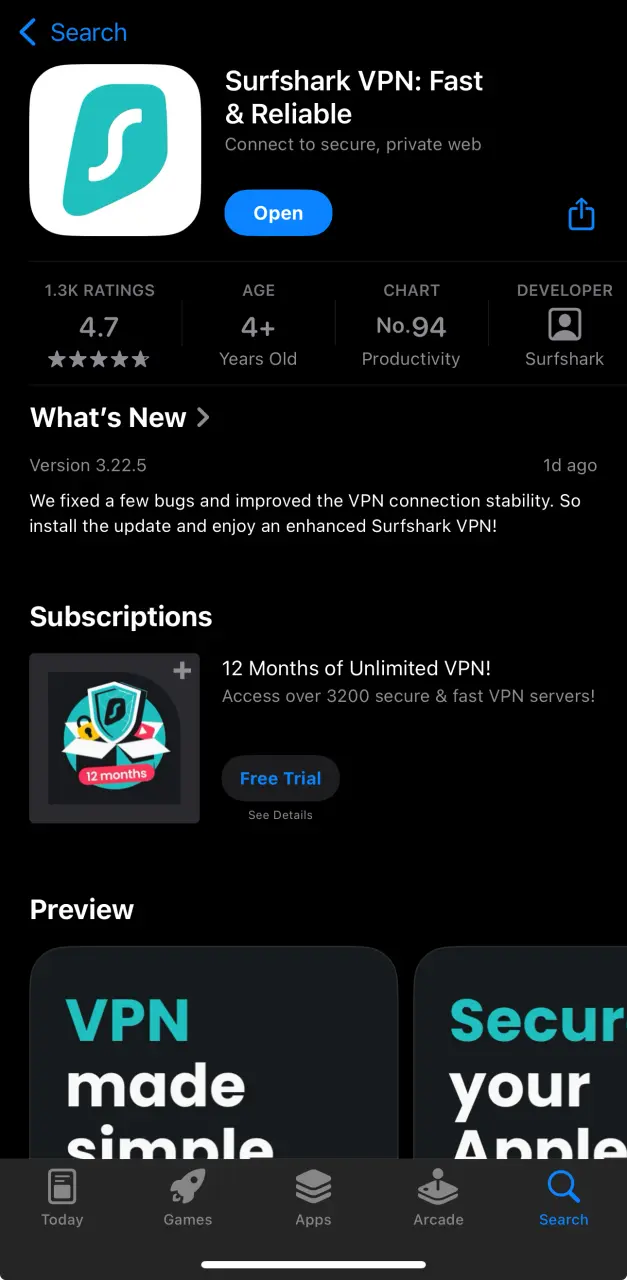Switch to the Apps tab
This screenshot has width=627, height=1280.
pos(313,1197)
